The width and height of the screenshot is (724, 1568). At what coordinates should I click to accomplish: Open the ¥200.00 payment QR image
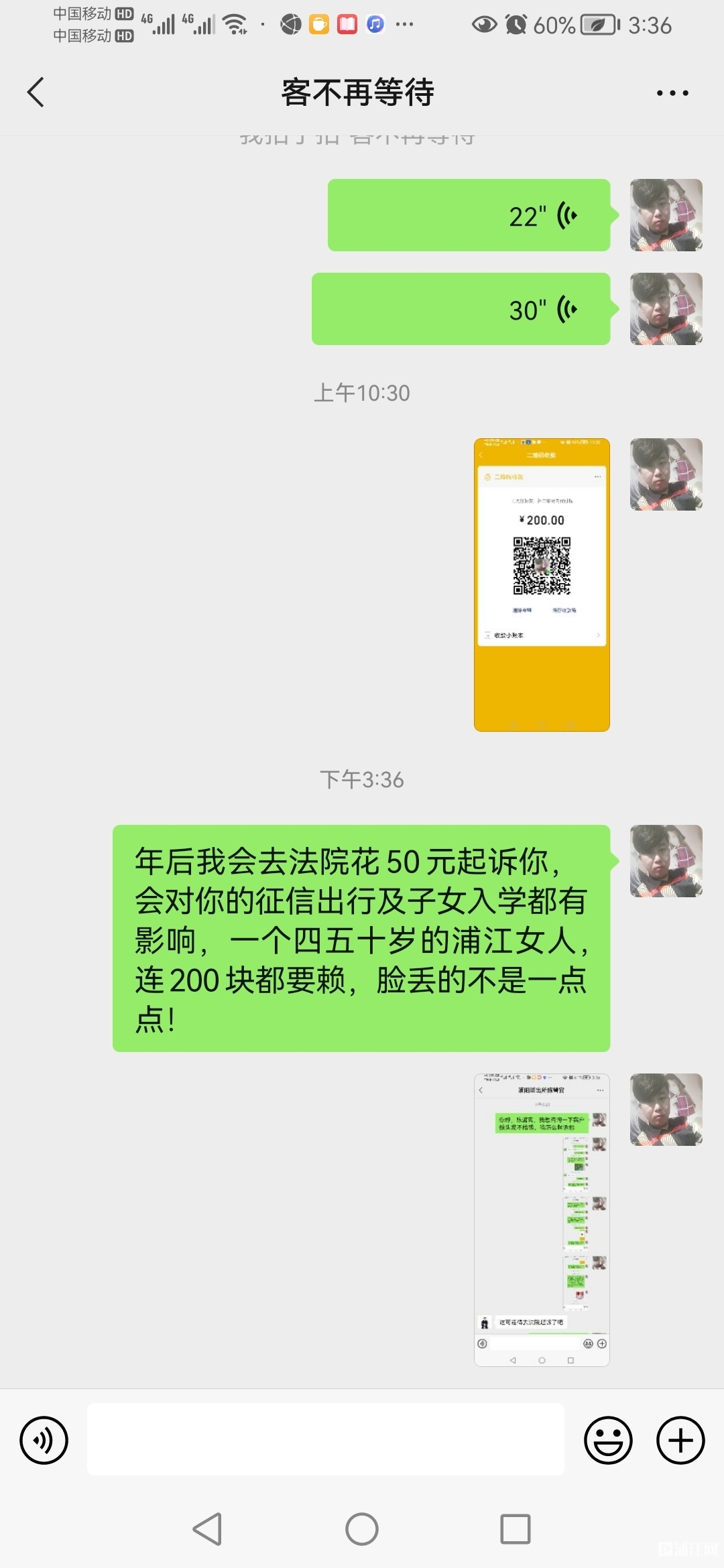542,584
